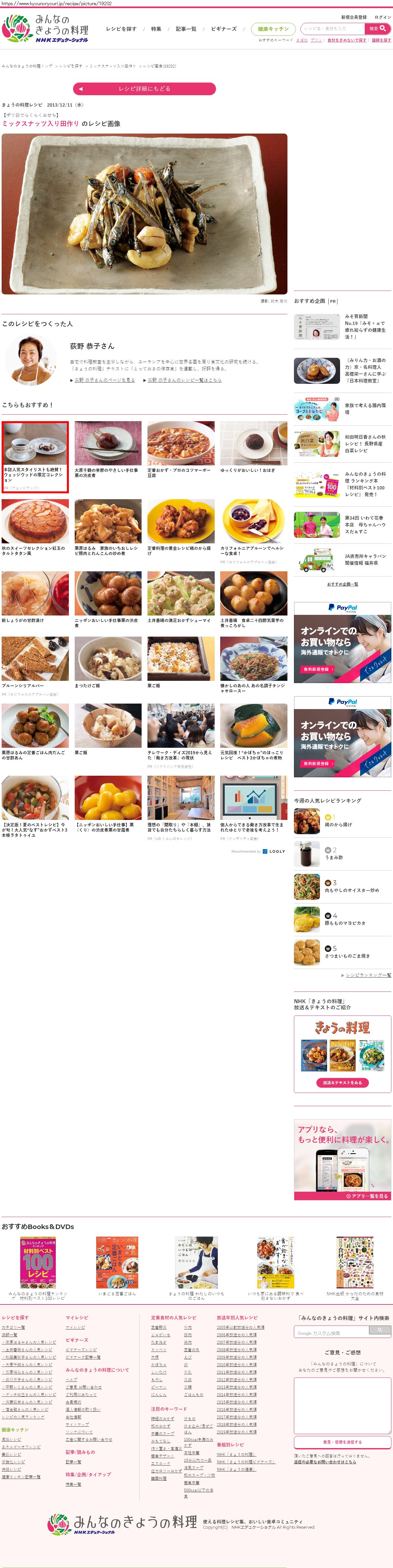Open the アプリ一覧を見る banner link
The width and height of the screenshot is (393, 1568).
tap(368, 1196)
